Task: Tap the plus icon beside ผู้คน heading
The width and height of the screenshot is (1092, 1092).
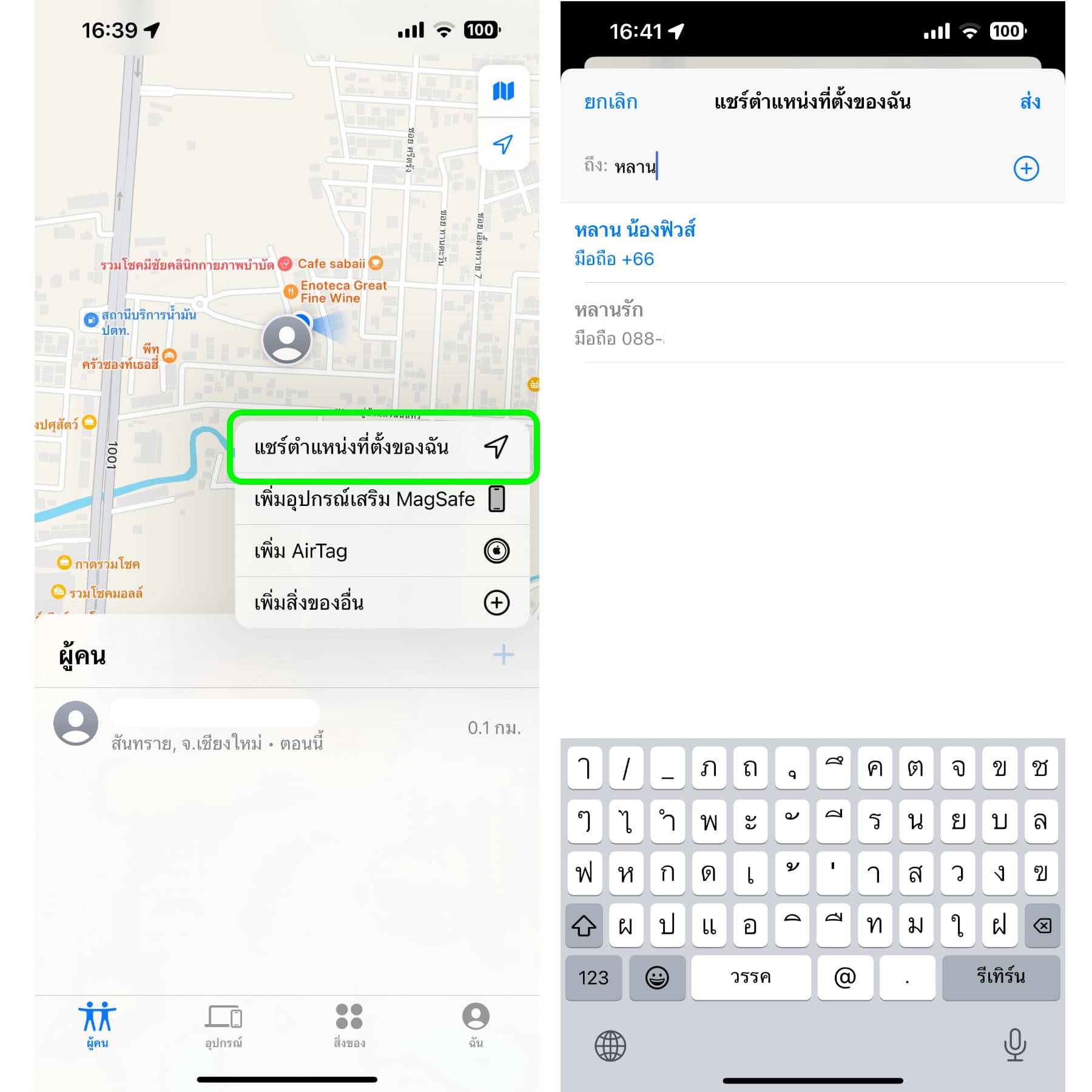Action: [x=503, y=655]
